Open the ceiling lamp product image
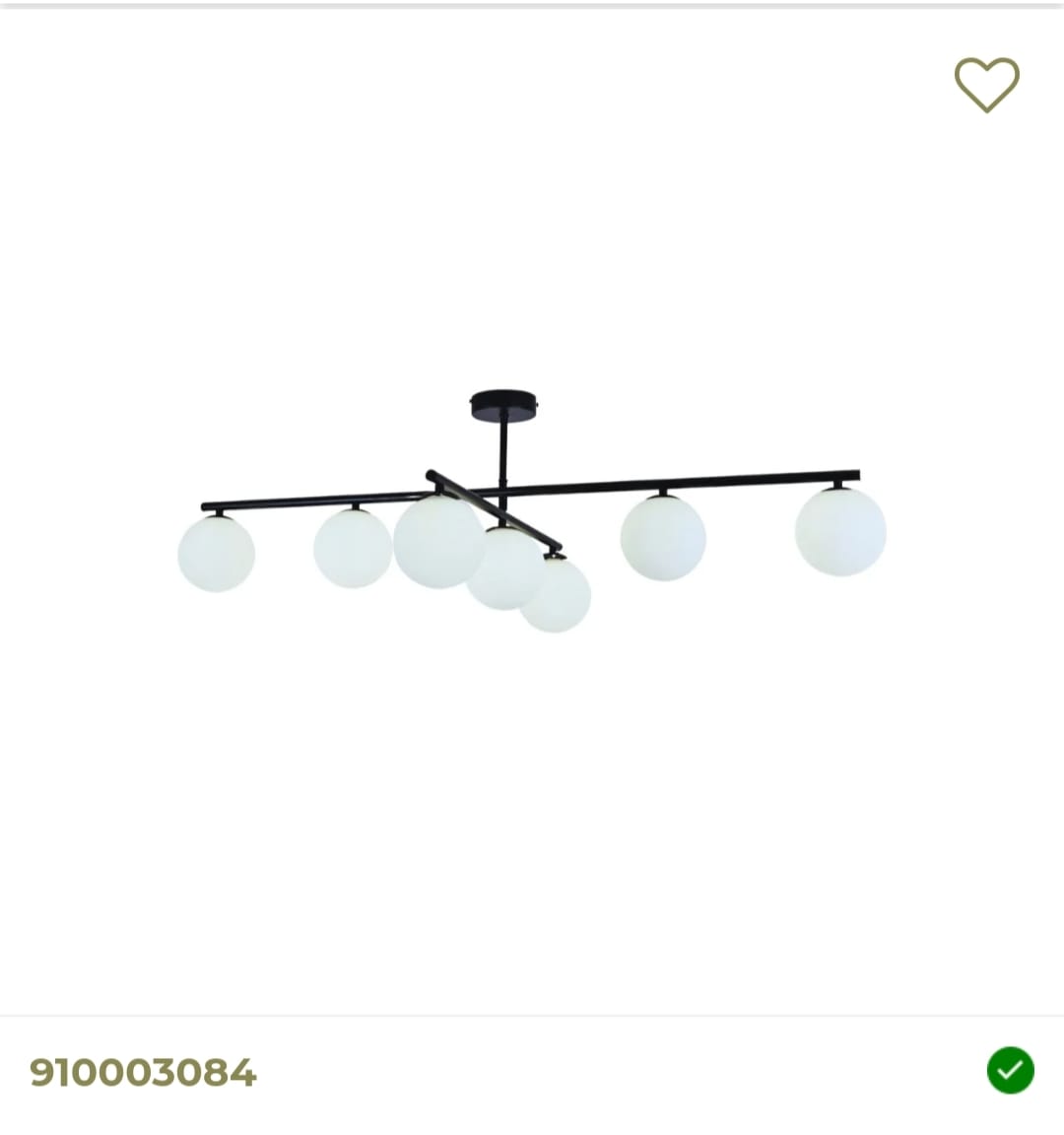The image size is (1064, 1135). coord(532,512)
